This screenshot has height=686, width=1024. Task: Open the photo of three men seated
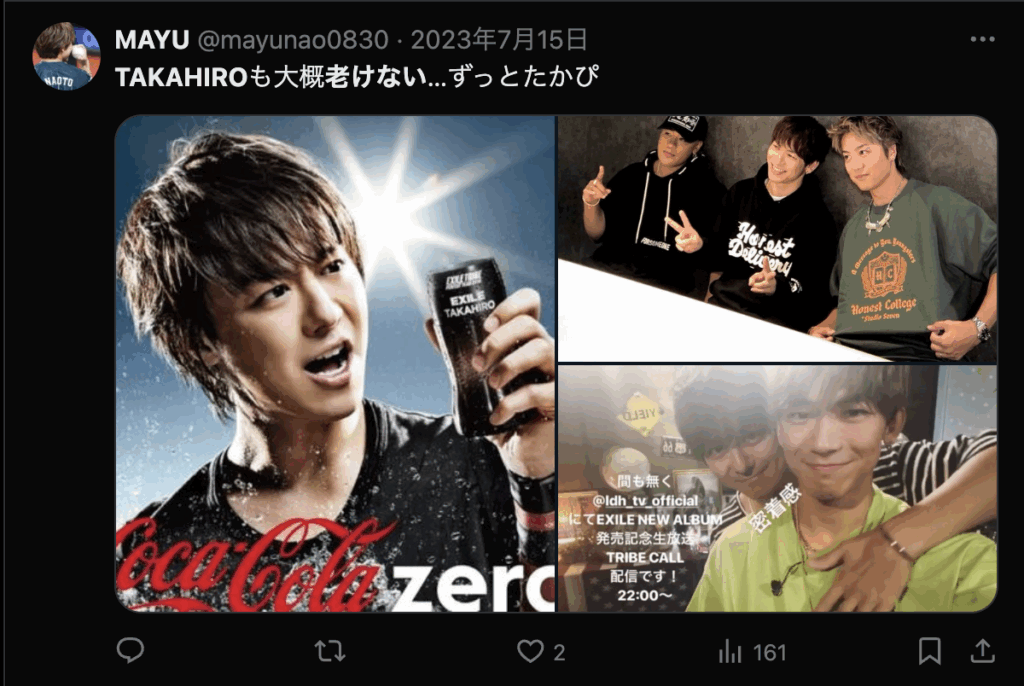777,238
